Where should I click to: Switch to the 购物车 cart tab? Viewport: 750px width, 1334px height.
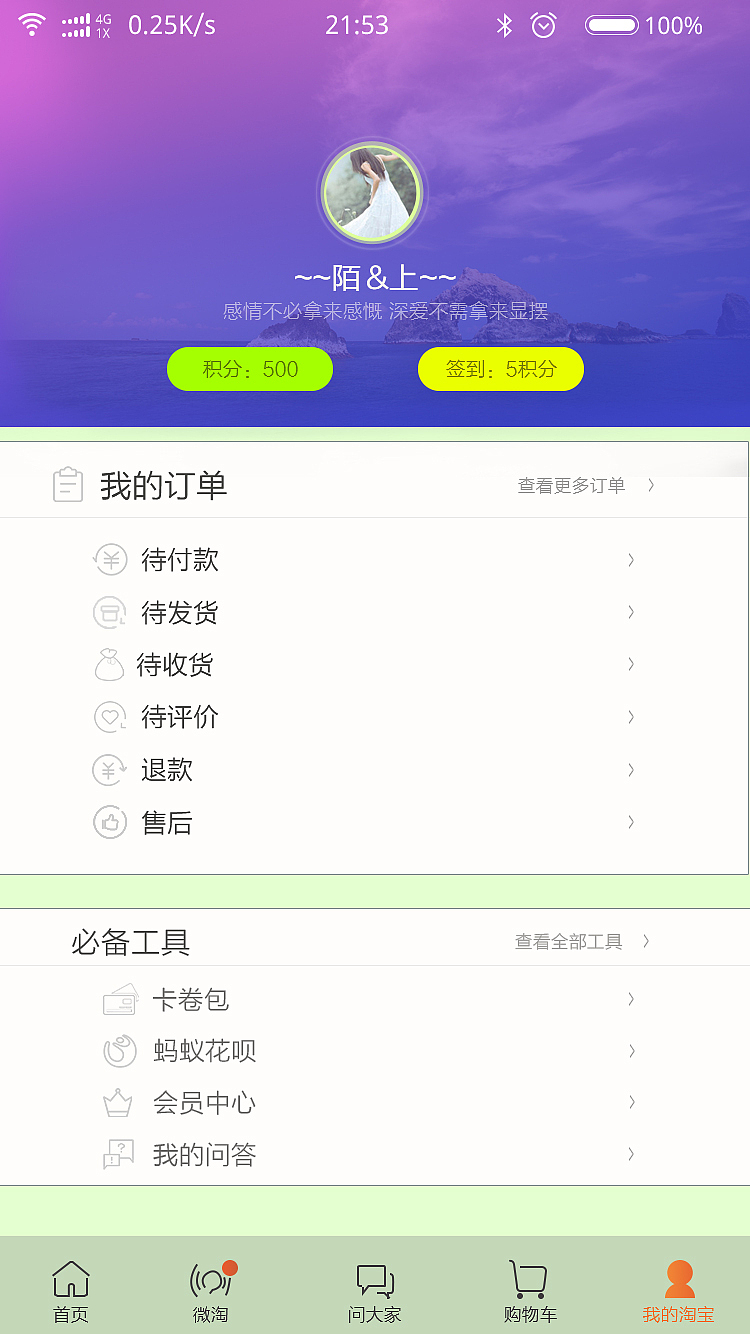point(528,1290)
